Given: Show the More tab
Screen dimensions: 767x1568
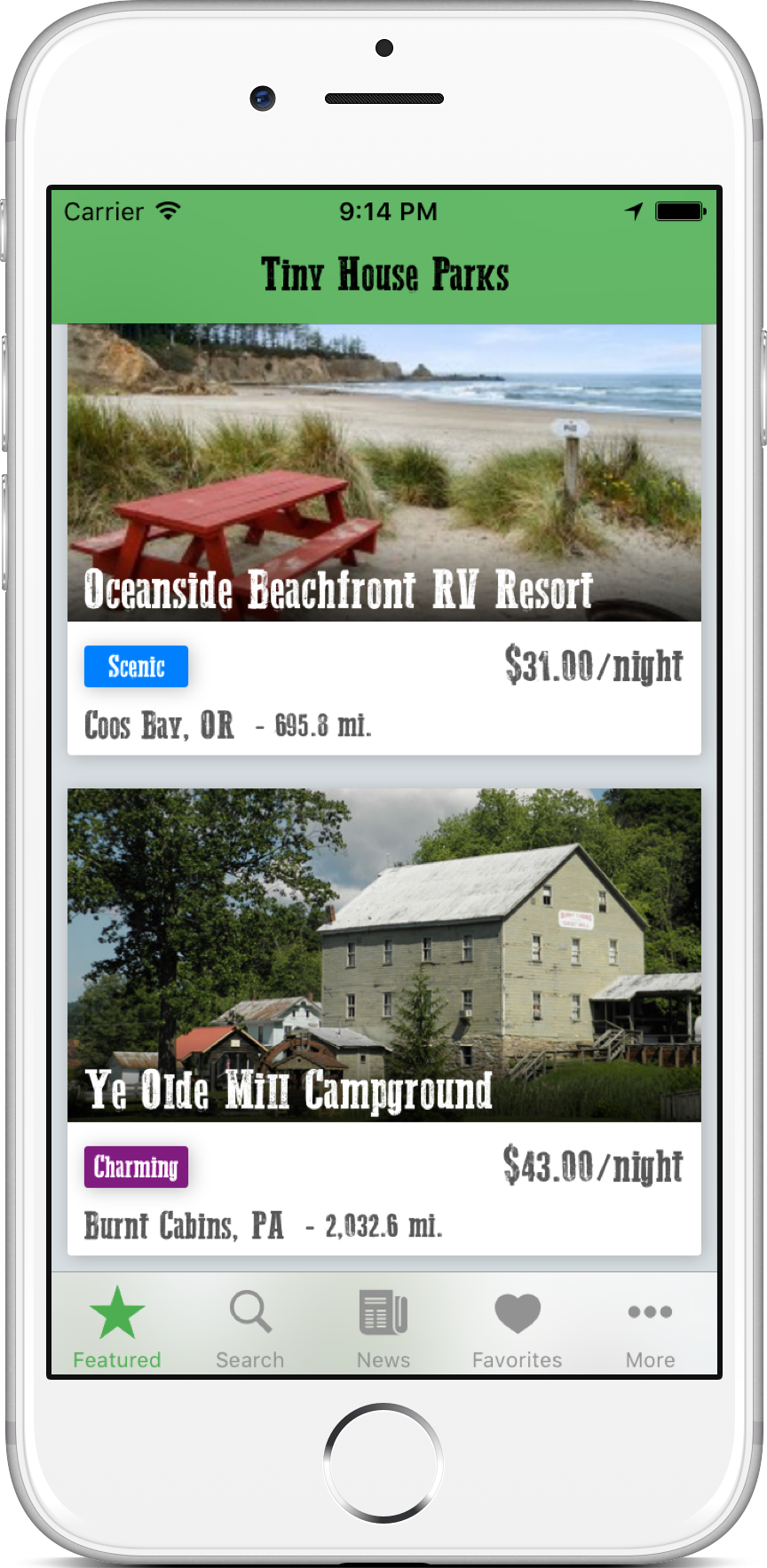Looking at the screenshot, I should click(650, 1326).
